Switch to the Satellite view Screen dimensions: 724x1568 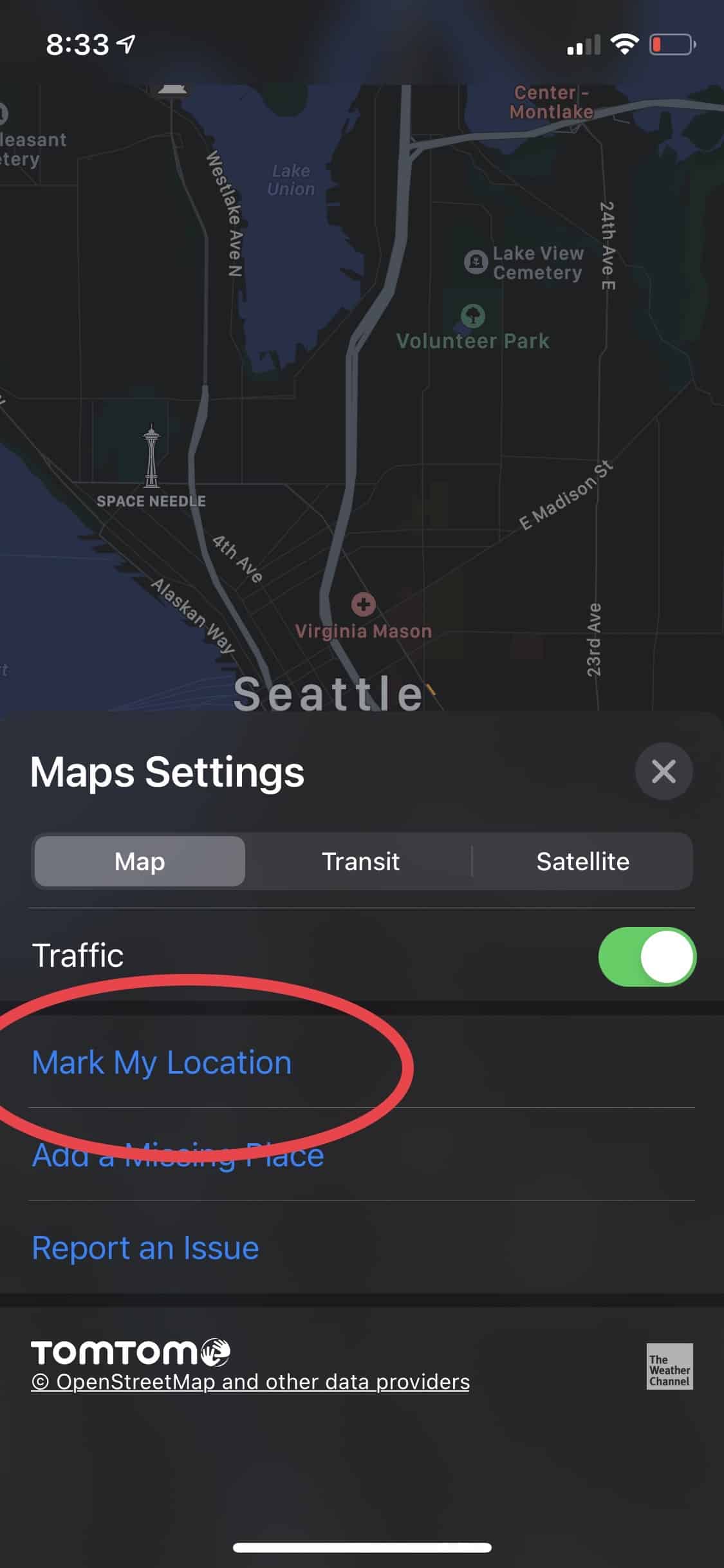click(x=582, y=861)
